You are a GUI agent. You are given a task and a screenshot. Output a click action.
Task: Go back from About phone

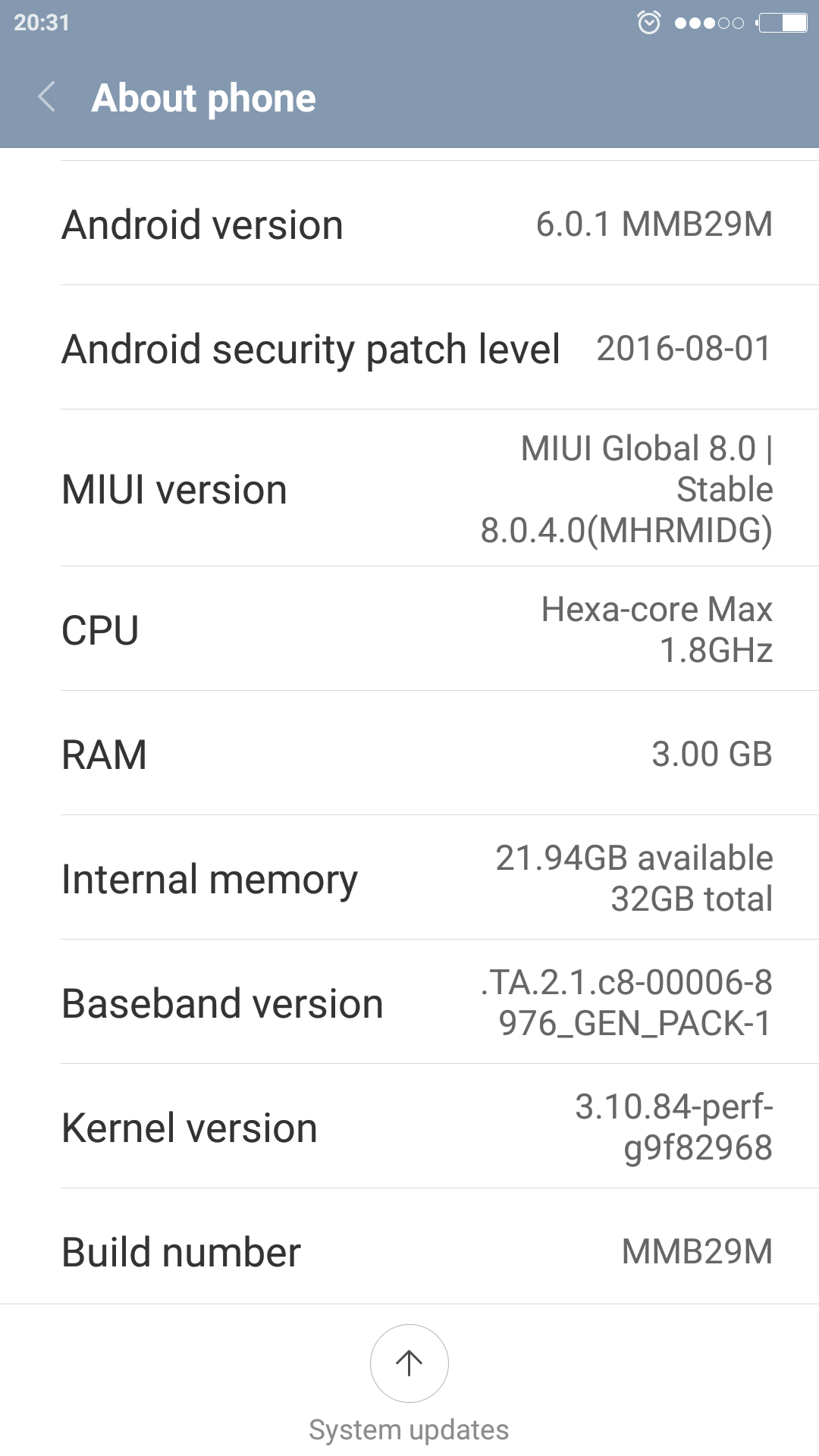[47, 97]
